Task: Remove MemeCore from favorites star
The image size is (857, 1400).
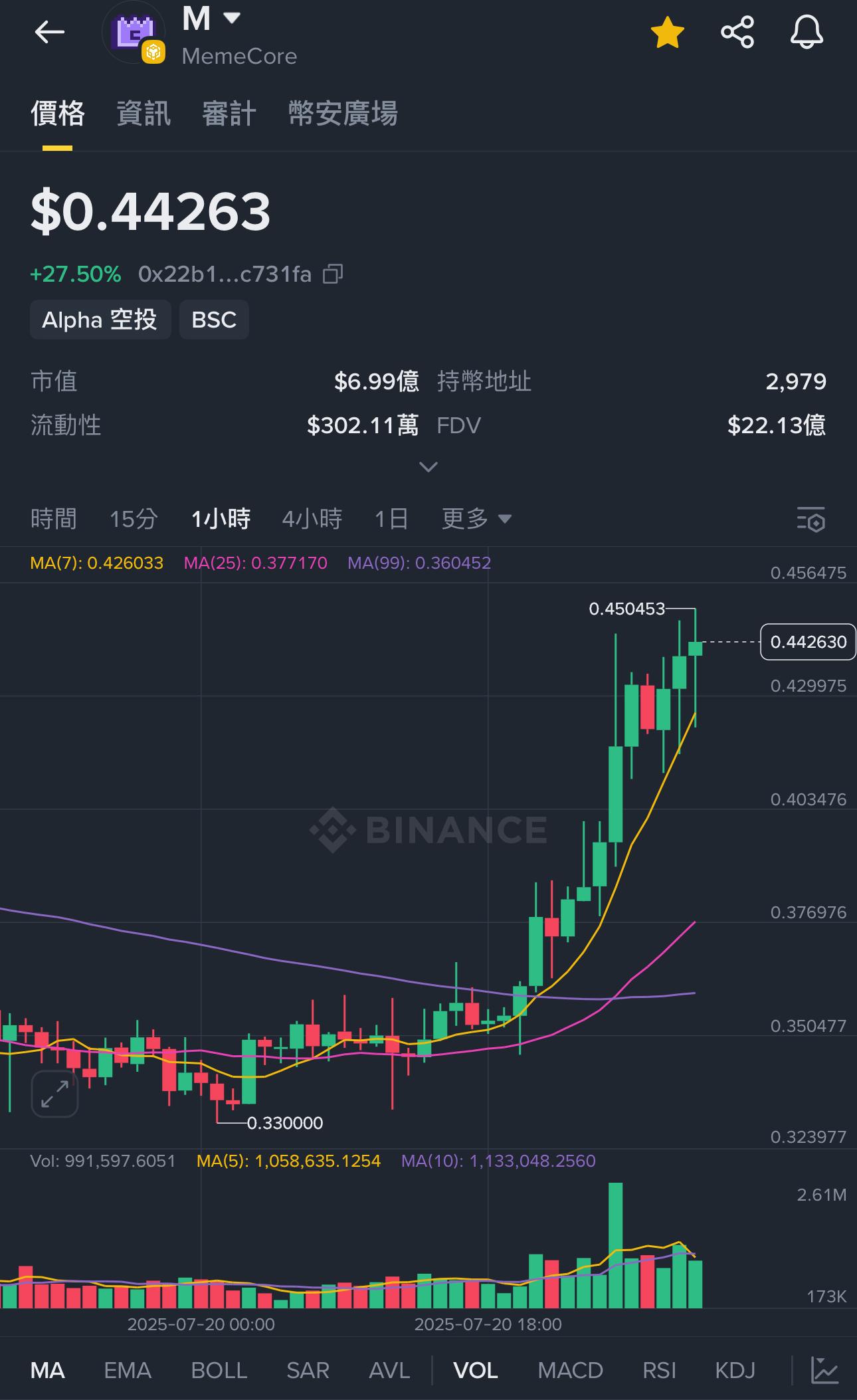Action: (x=667, y=33)
